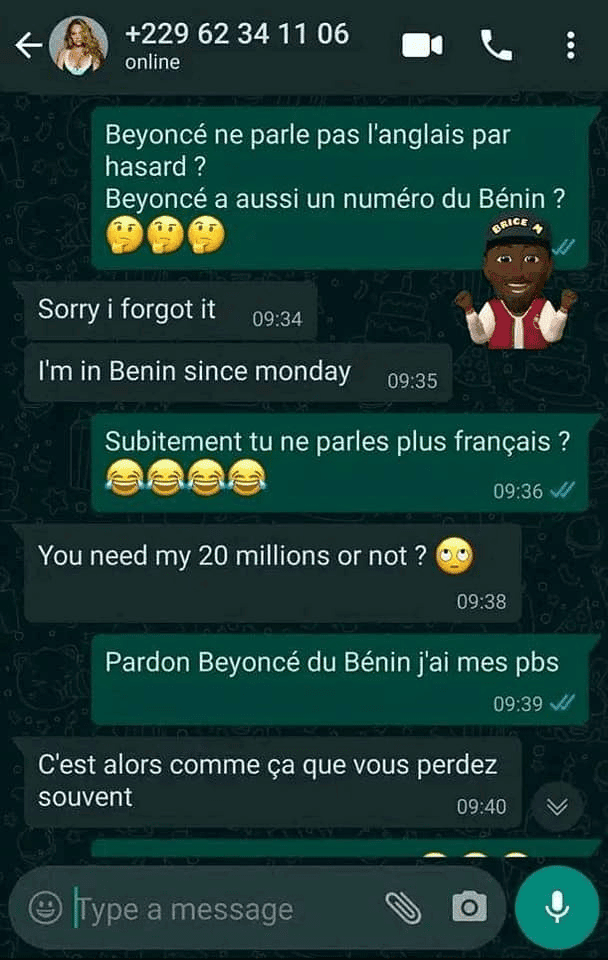Start a video call with this contact
Viewport: 608px width, 960px height.
pyautogui.click(x=422, y=45)
